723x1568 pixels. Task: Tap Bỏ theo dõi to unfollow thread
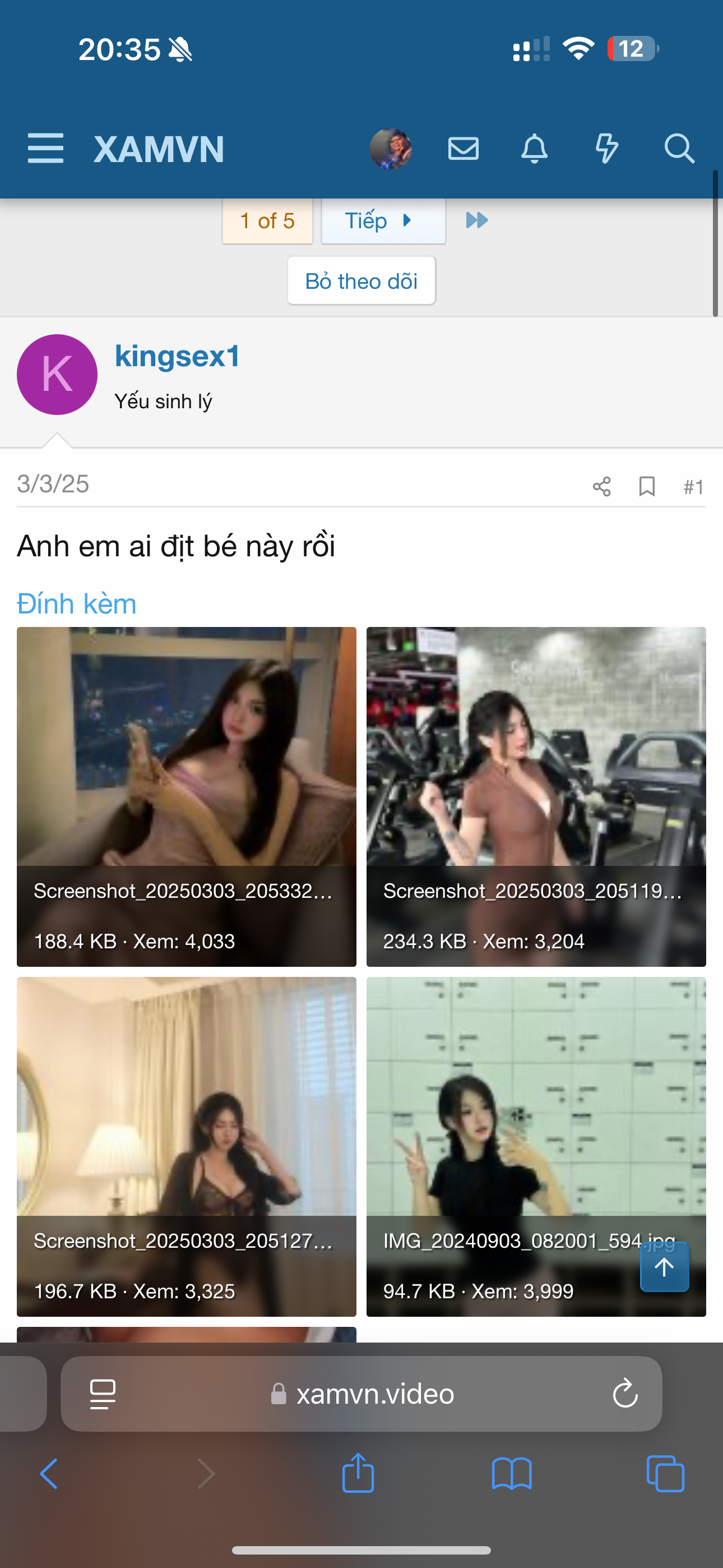pos(361,281)
